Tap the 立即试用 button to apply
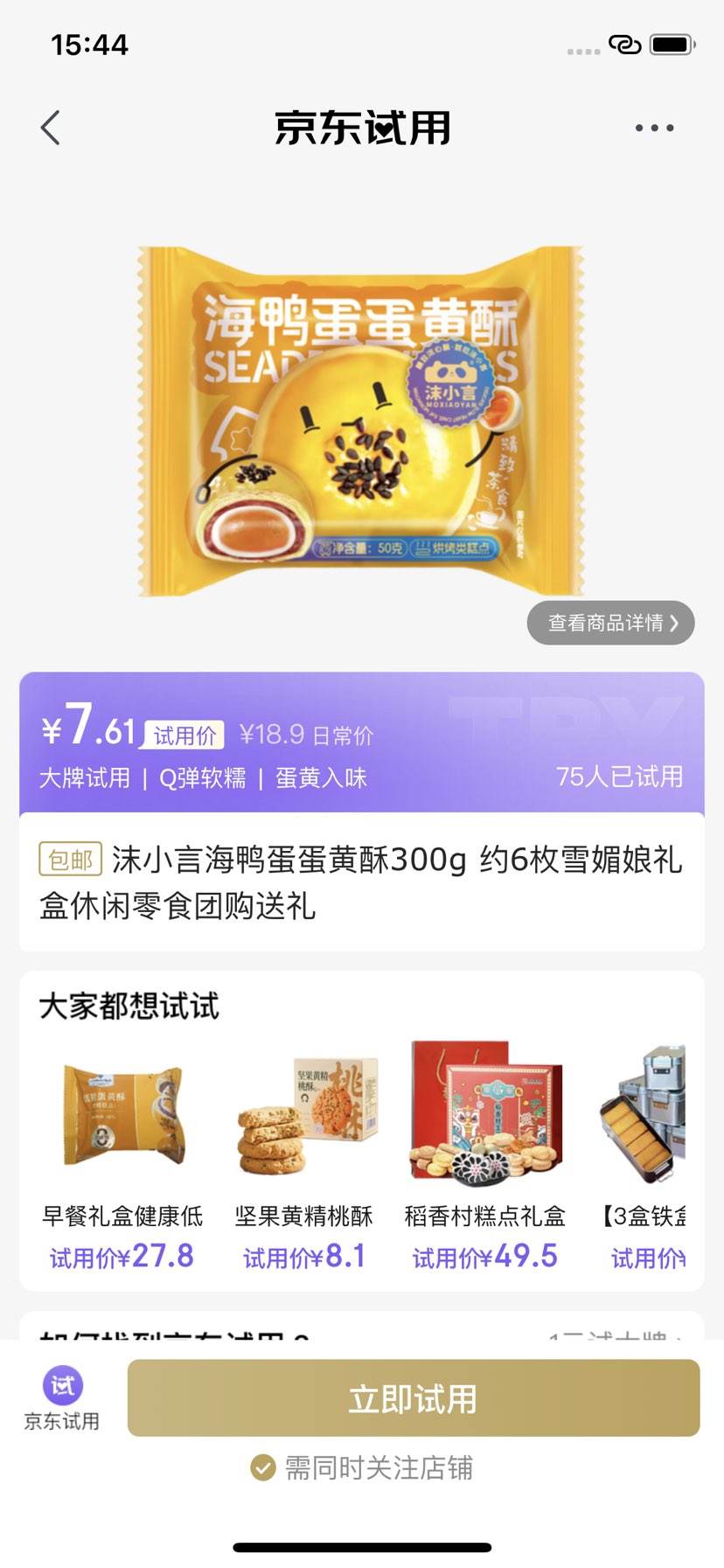Image resolution: width=724 pixels, height=1568 pixels. click(x=413, y=1398)
